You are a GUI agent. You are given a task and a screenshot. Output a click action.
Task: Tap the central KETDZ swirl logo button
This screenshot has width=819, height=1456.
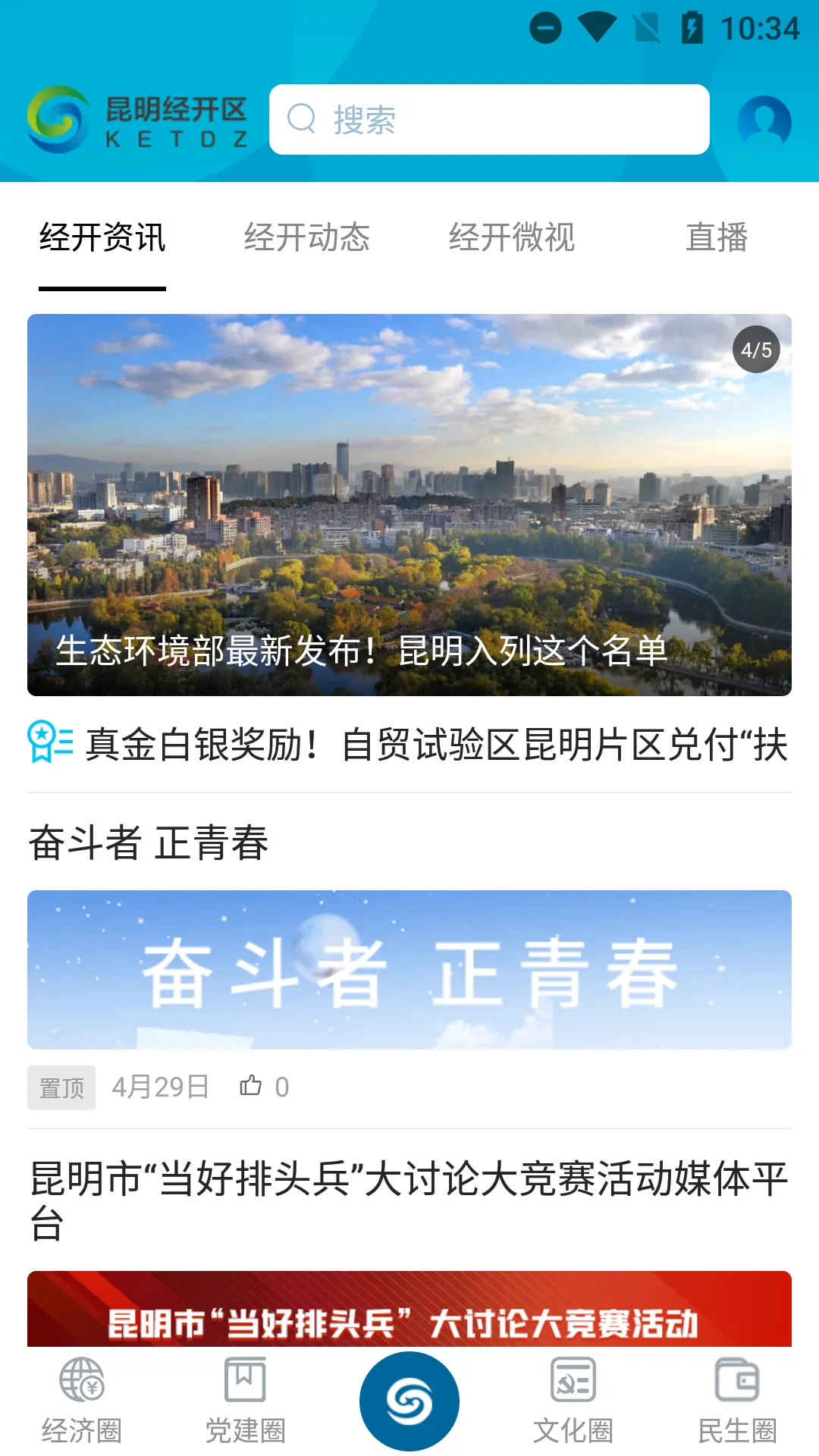point(409,1399)
